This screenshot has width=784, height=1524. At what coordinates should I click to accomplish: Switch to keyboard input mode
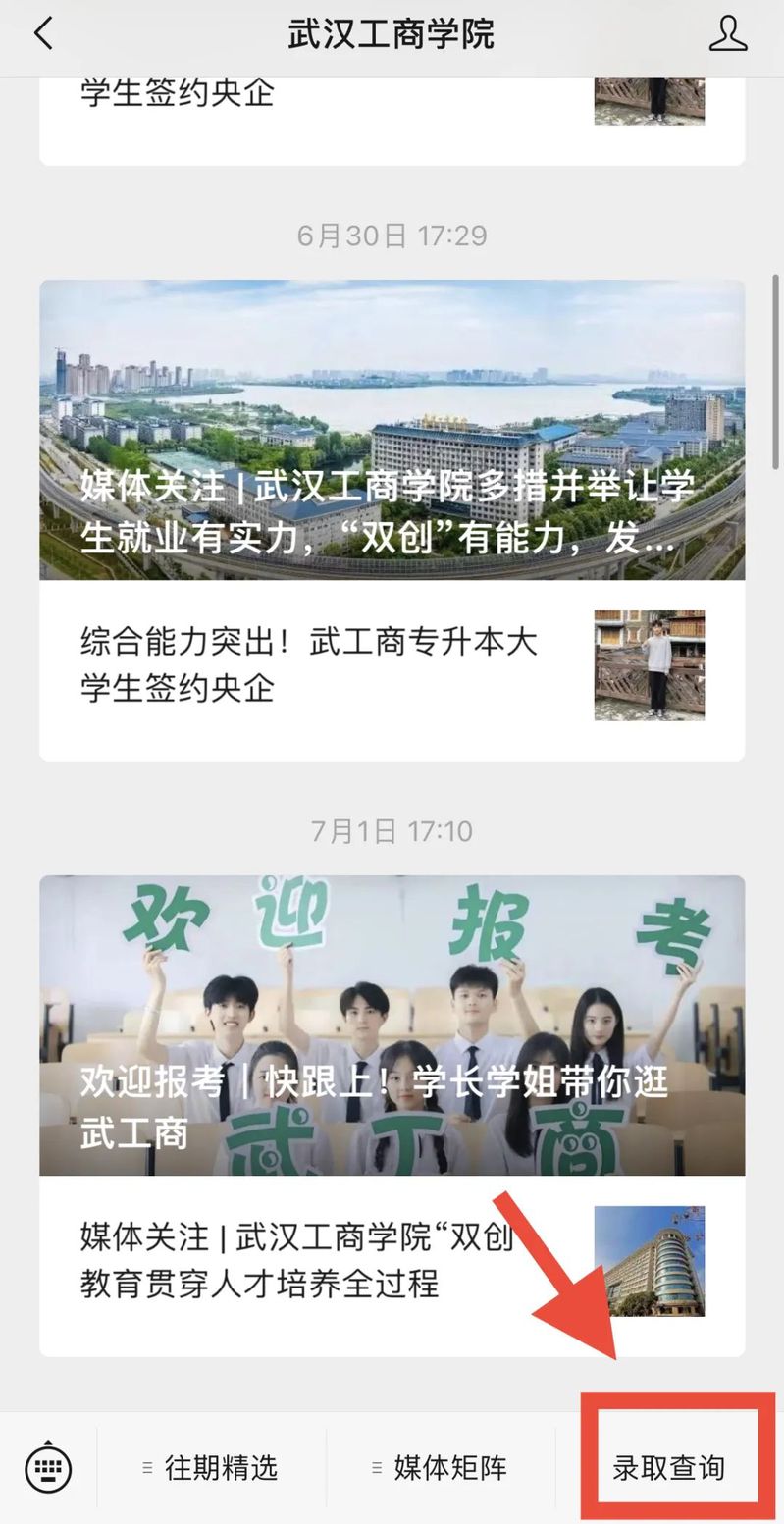(48, 1468)
